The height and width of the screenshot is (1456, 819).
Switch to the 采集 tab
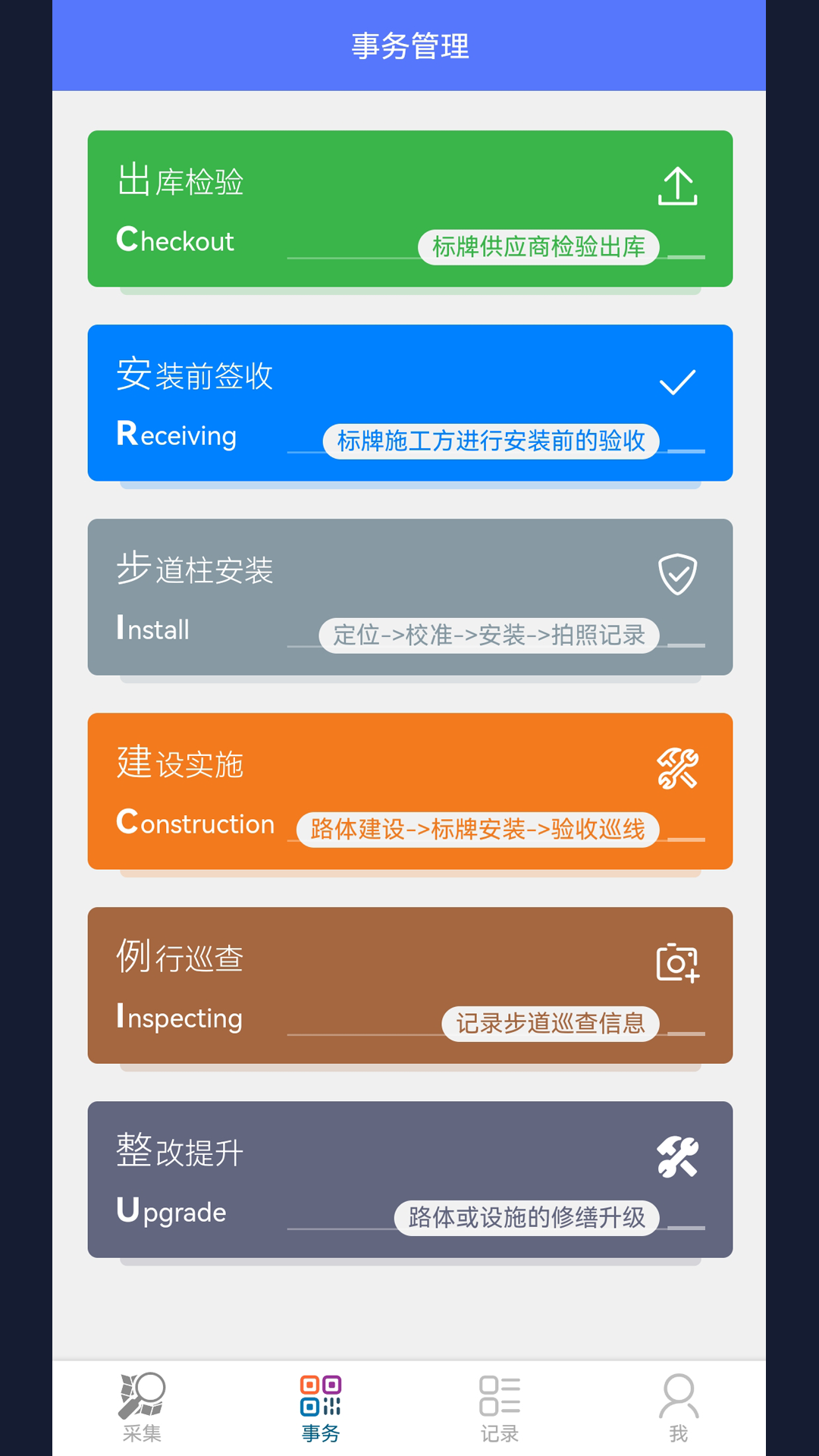click(142, 1407)
